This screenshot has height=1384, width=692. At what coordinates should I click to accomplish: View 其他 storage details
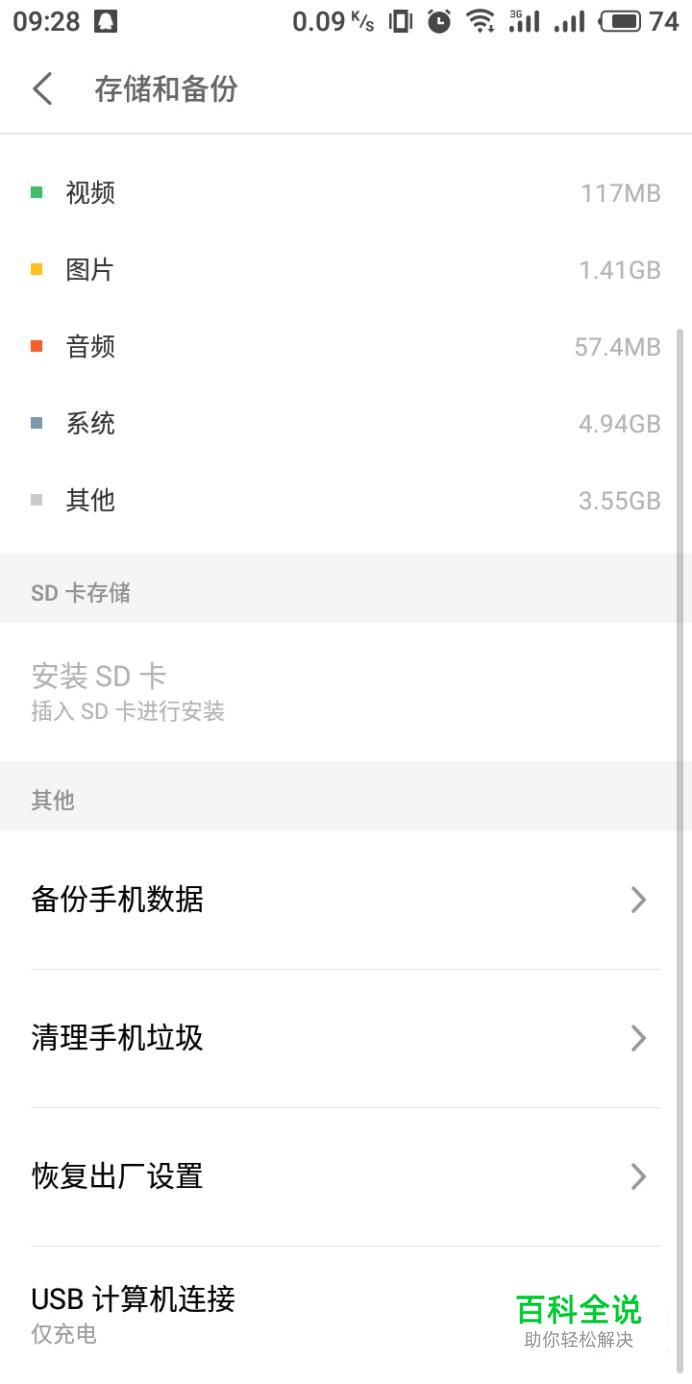click(345, 500)
